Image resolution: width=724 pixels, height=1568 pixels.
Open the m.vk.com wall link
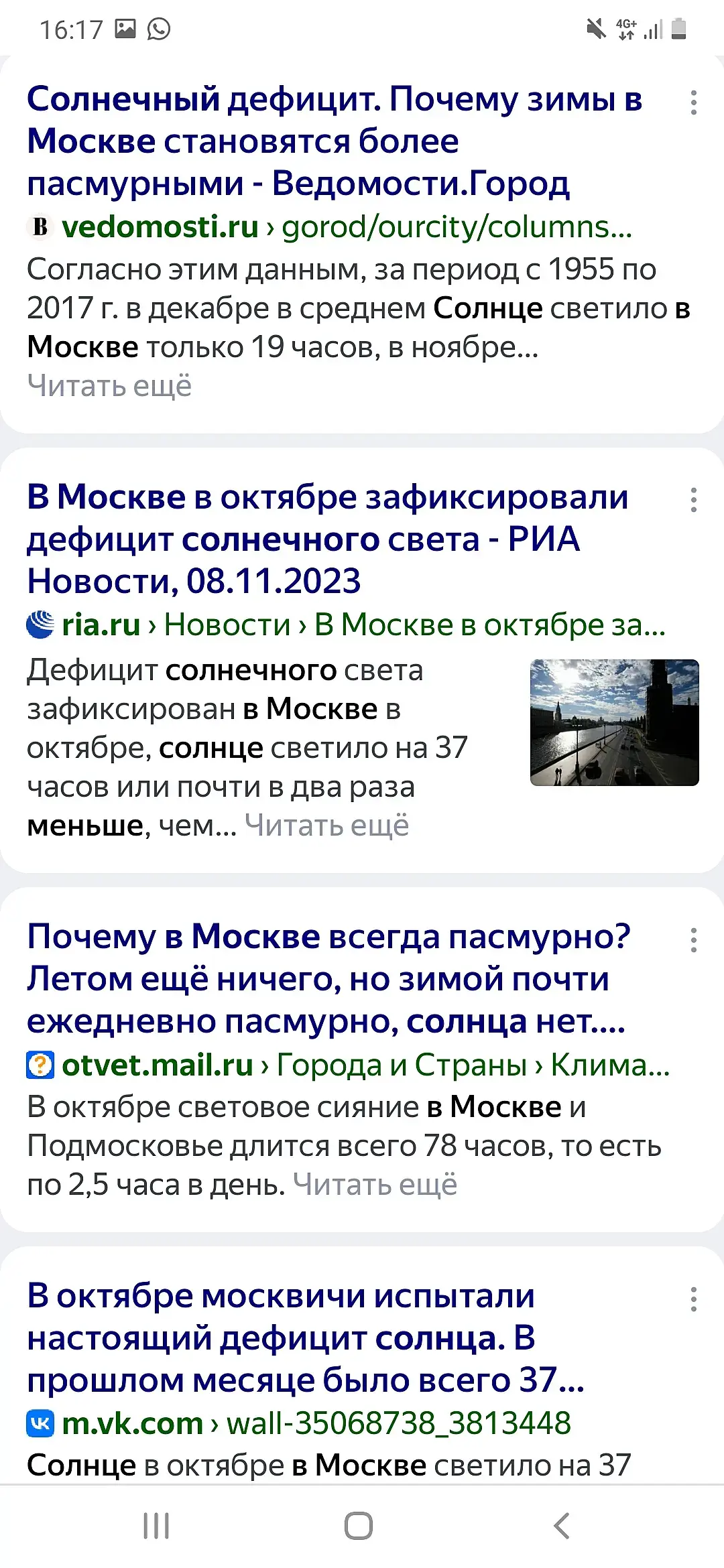coord(315,1423)
